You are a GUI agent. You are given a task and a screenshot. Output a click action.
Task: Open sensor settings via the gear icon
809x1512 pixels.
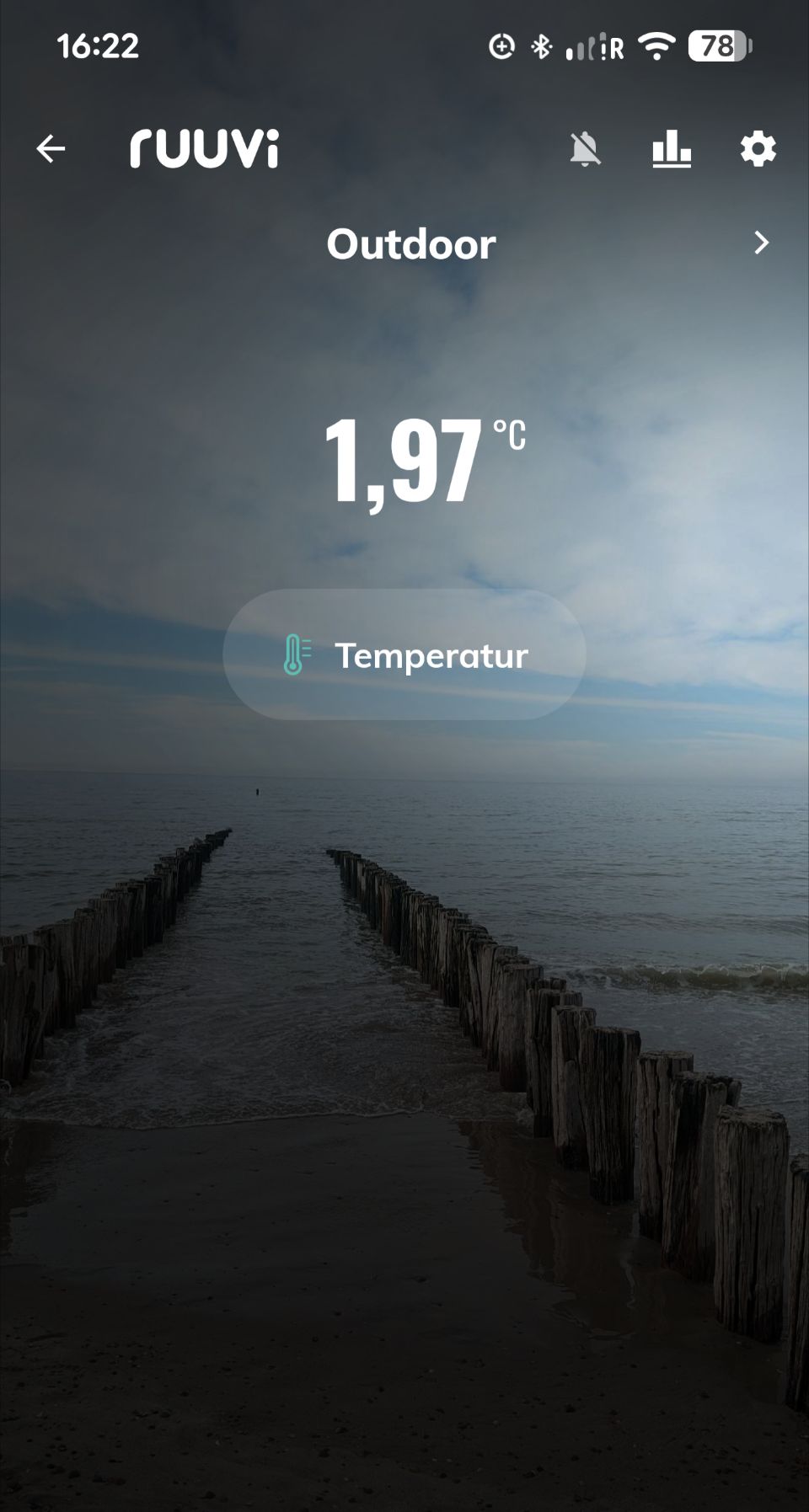click(758, 149)
